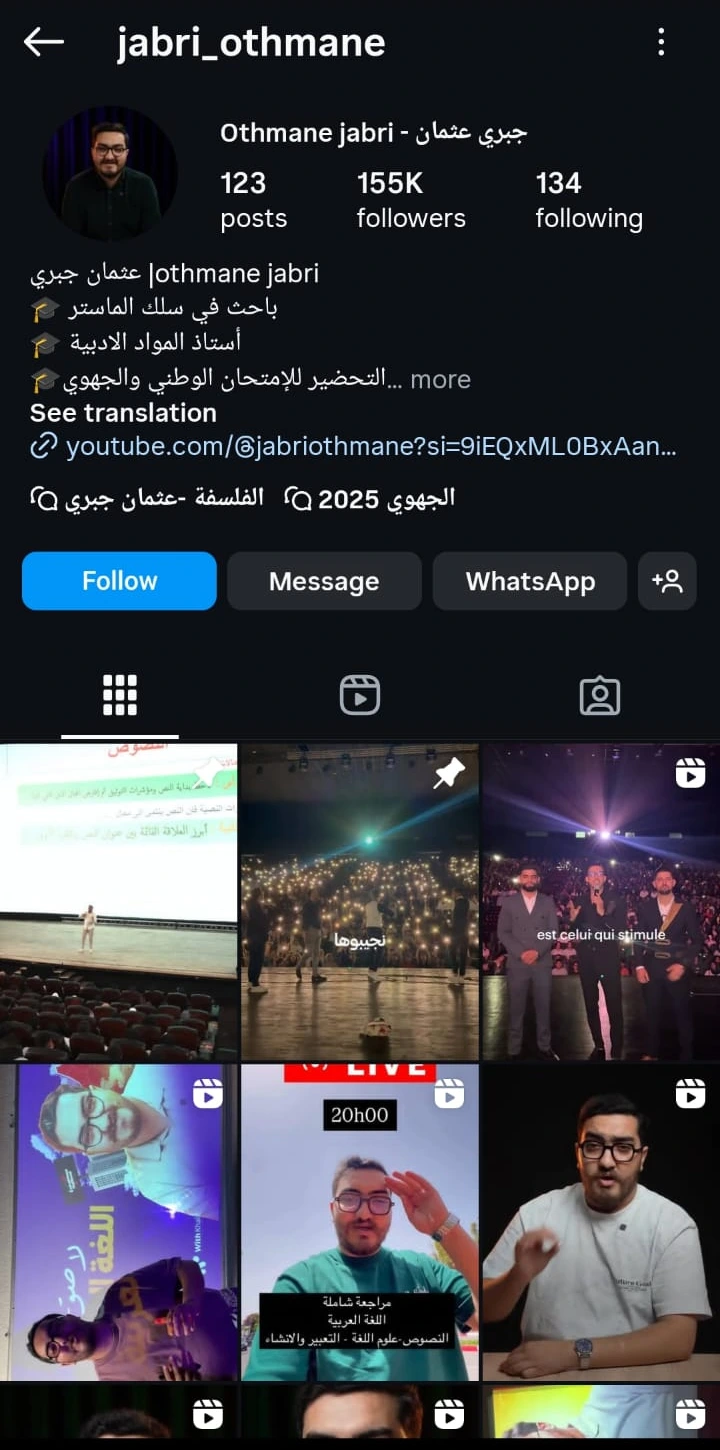The width and height of the screenshot is (720, 1450).
Task: Open the الجهوي 2025 broadcast channel
Action: click(x=372, y=499)
